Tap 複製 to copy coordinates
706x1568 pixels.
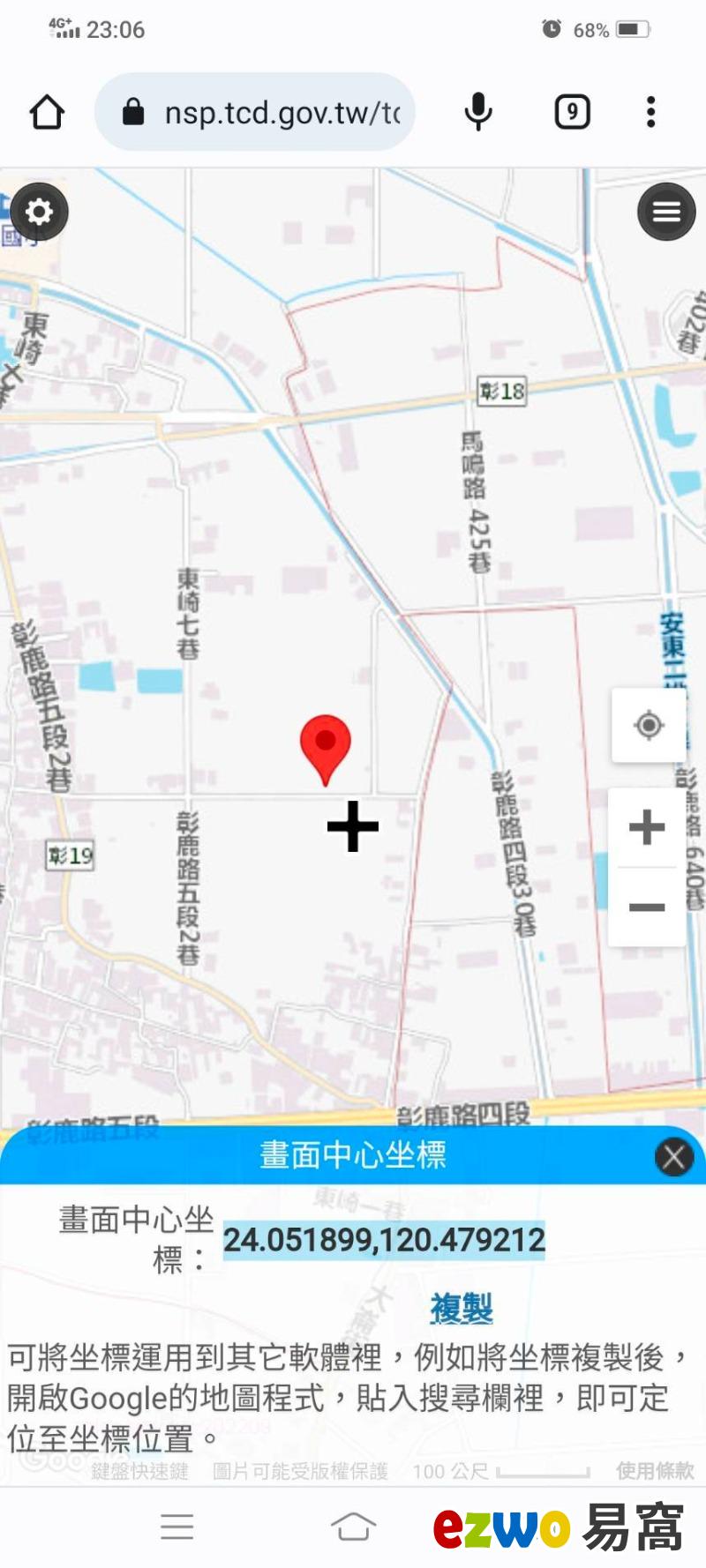(461, 1308)
